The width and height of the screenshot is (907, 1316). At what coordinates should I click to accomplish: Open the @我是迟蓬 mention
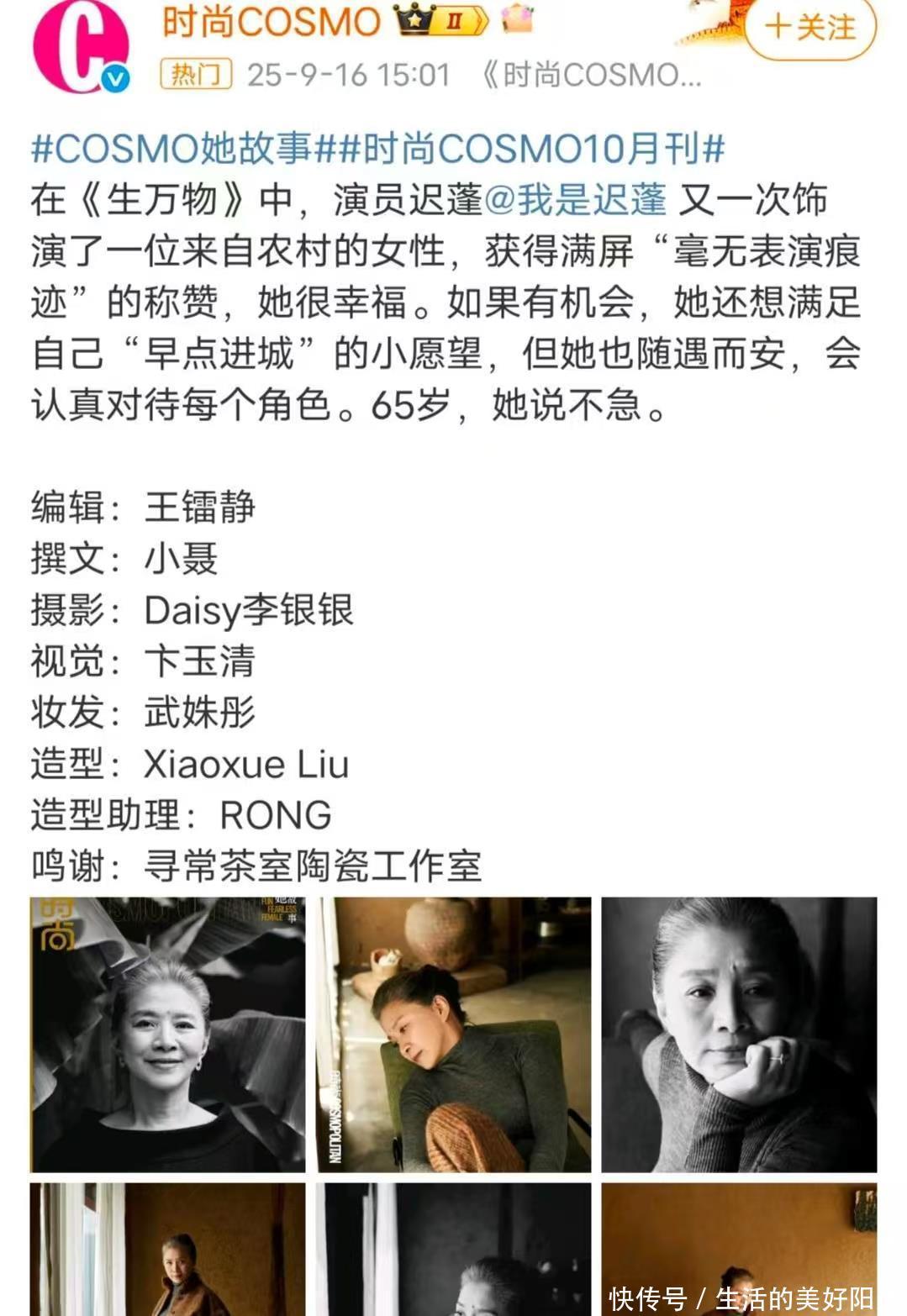(576, 200)
